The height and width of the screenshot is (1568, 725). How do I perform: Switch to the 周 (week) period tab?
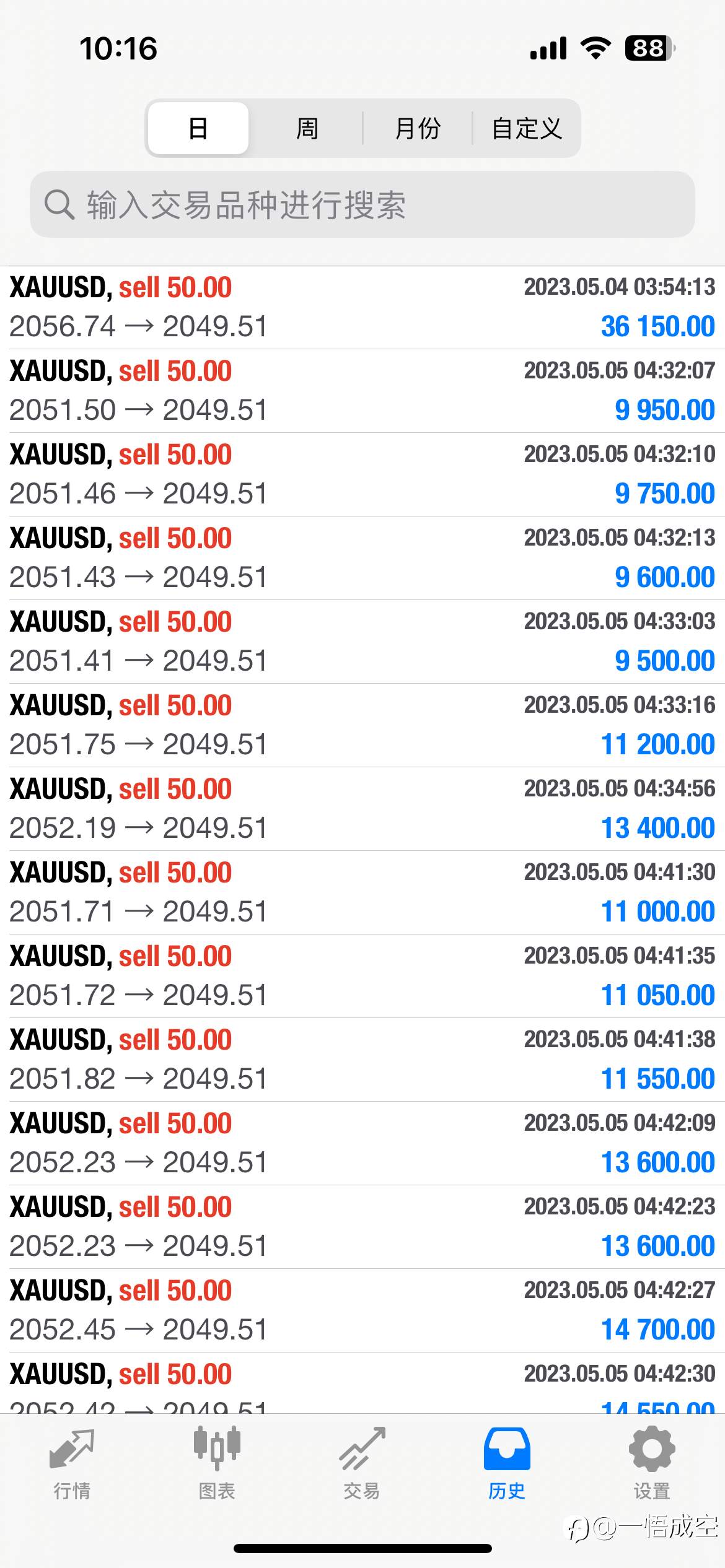click(x=307, y=128)
